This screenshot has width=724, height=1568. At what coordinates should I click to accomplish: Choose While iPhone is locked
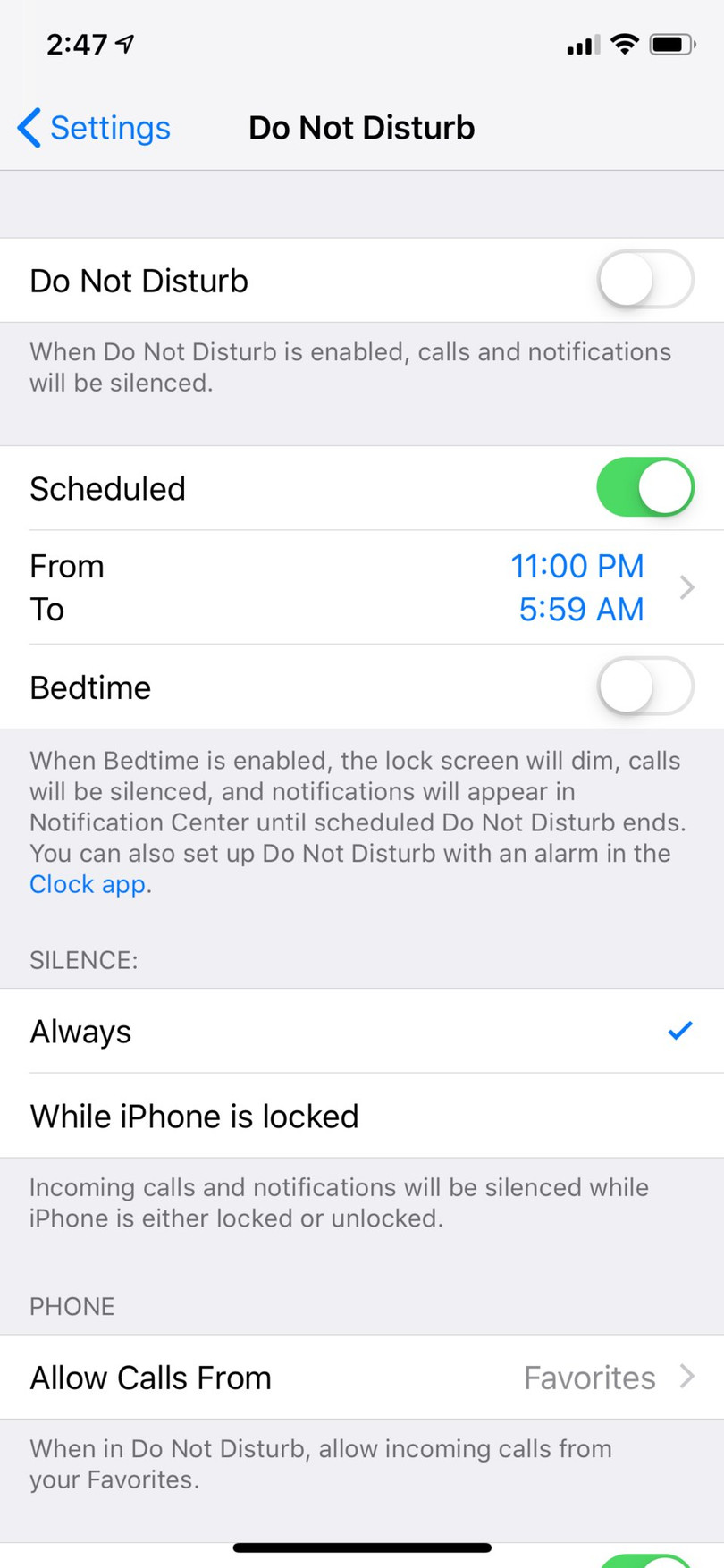tap(362, 1117)
